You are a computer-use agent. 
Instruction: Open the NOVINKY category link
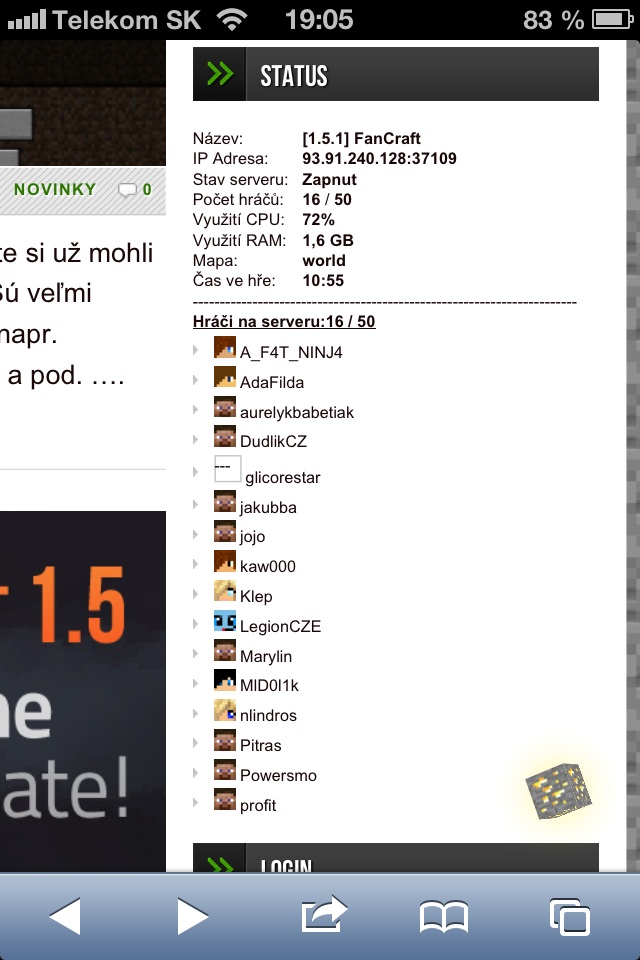(55, 189)
